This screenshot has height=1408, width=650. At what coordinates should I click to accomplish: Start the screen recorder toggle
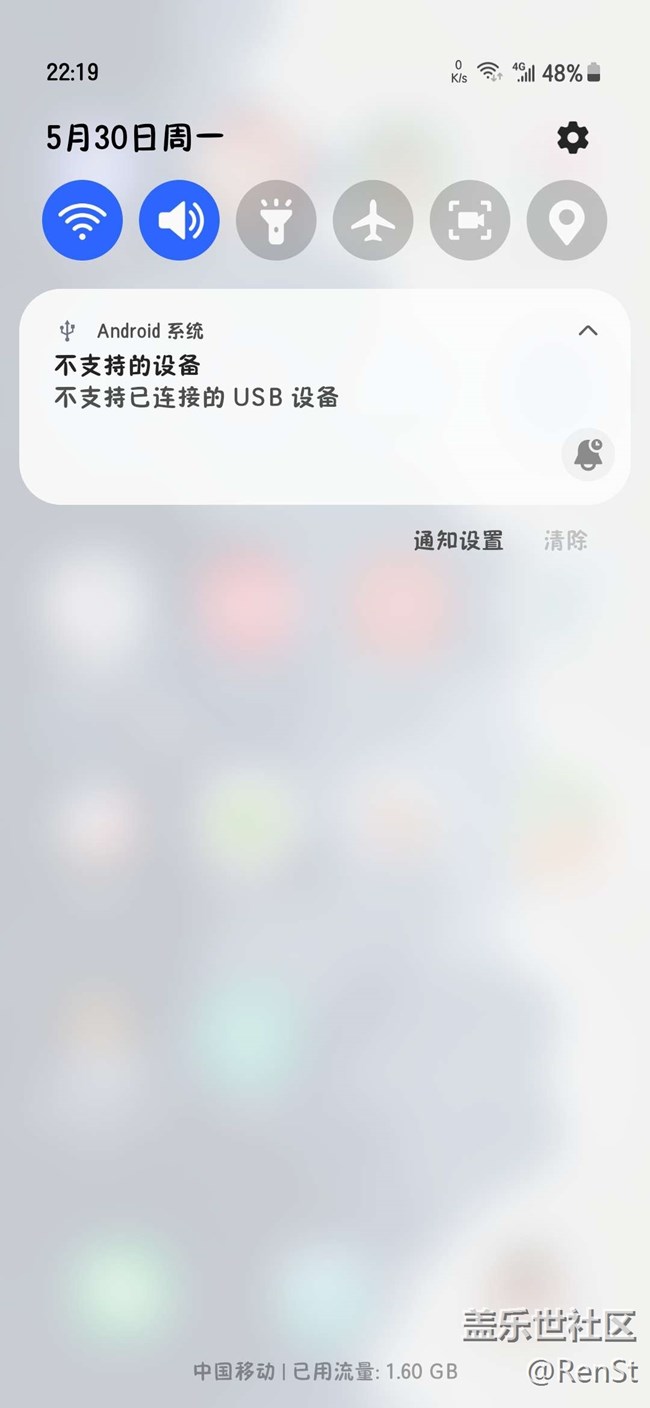(x=470, y=220)
